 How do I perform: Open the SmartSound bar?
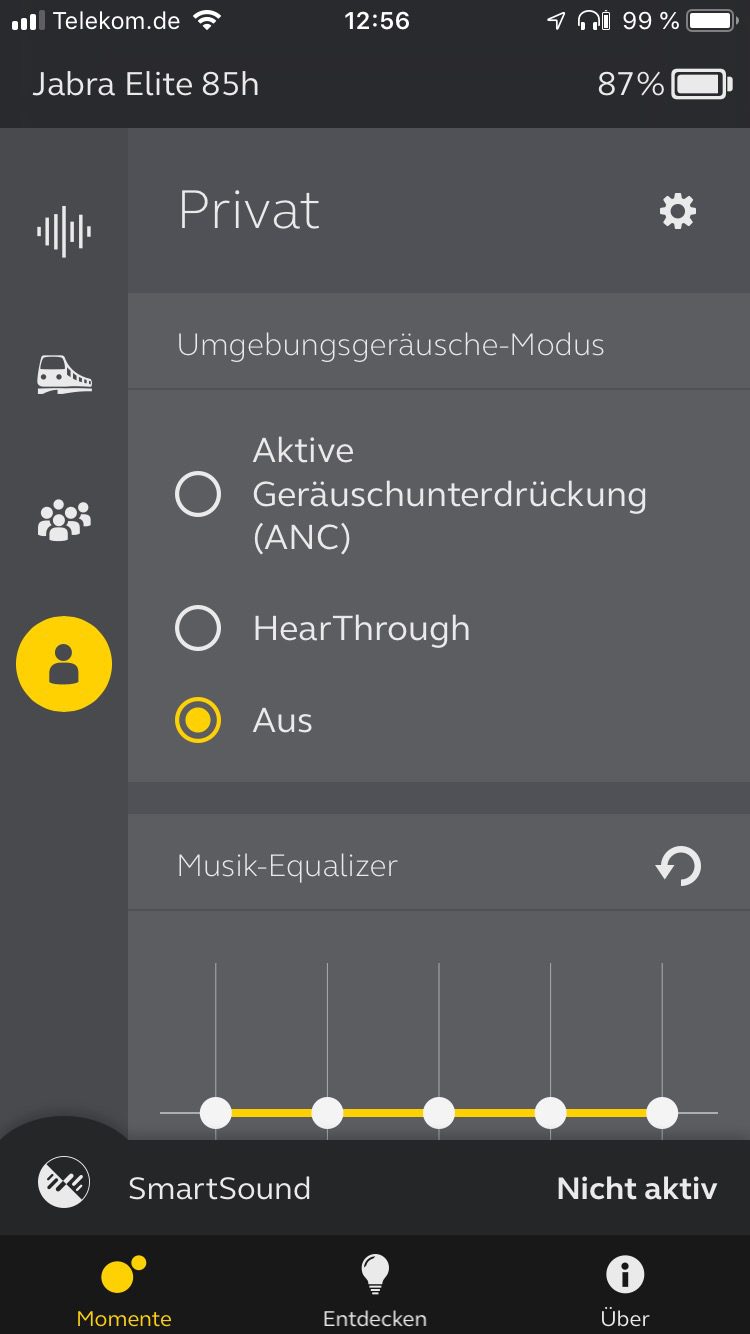(x=375, y=1188)
